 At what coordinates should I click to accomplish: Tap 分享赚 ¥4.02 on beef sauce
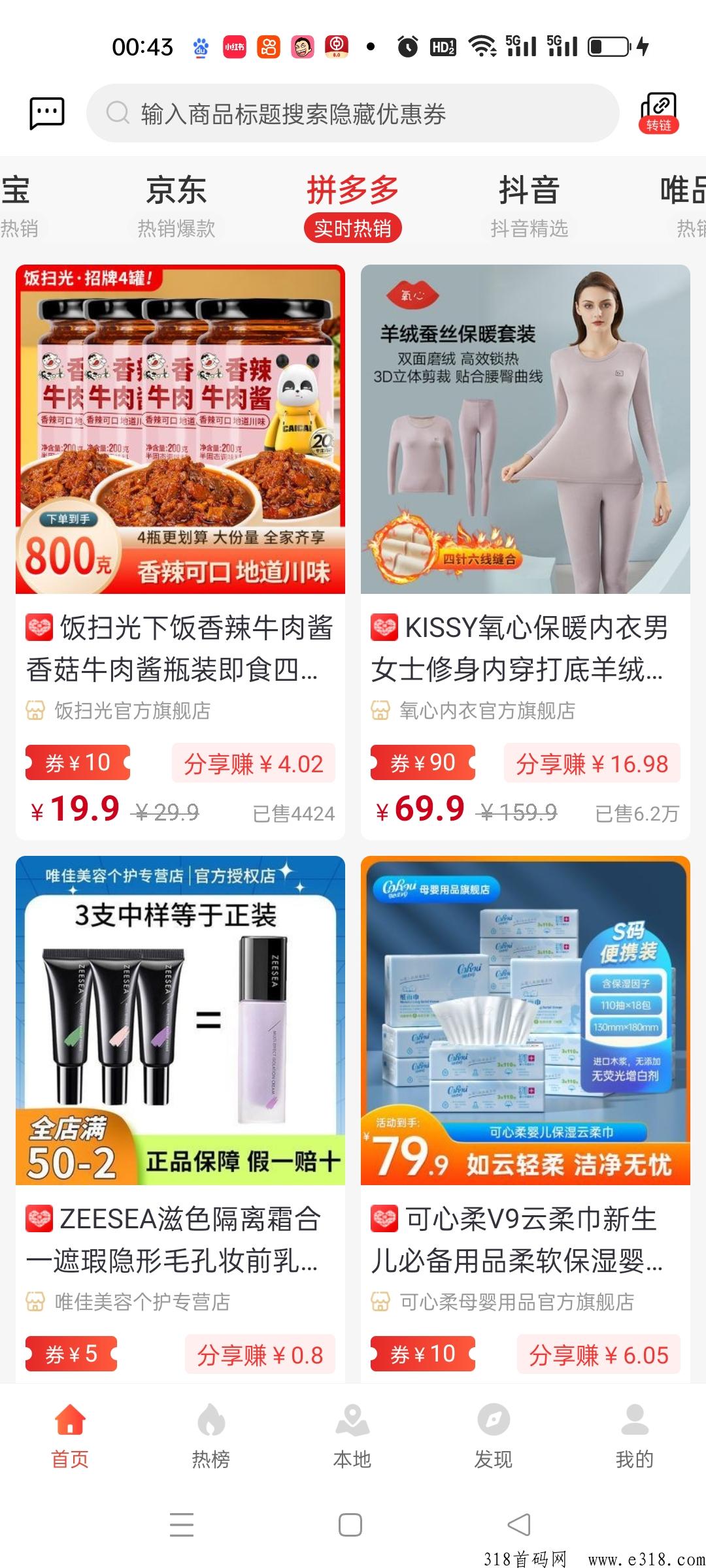[254, 763]
